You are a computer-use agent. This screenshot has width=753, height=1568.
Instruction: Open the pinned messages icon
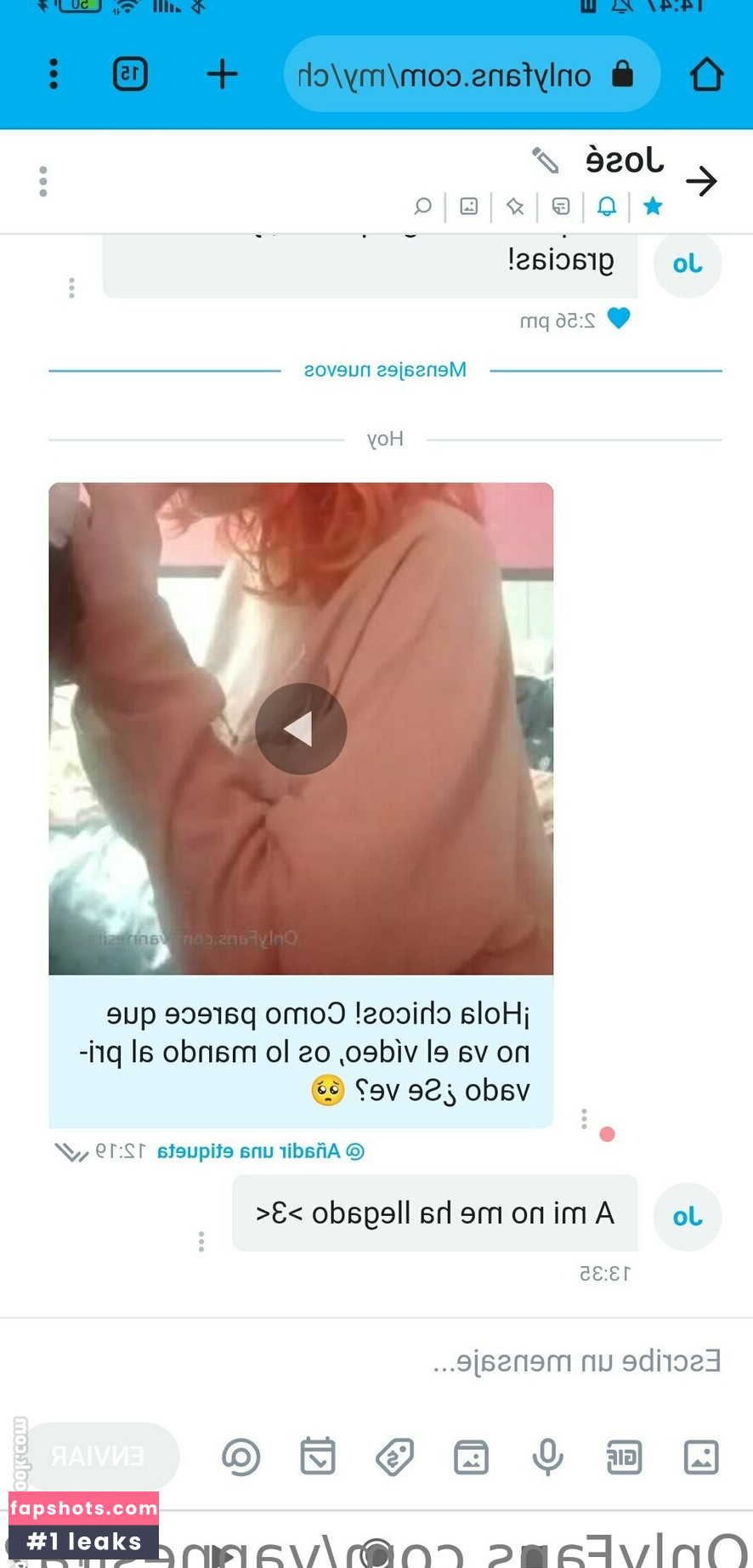[x=515, y=206]
